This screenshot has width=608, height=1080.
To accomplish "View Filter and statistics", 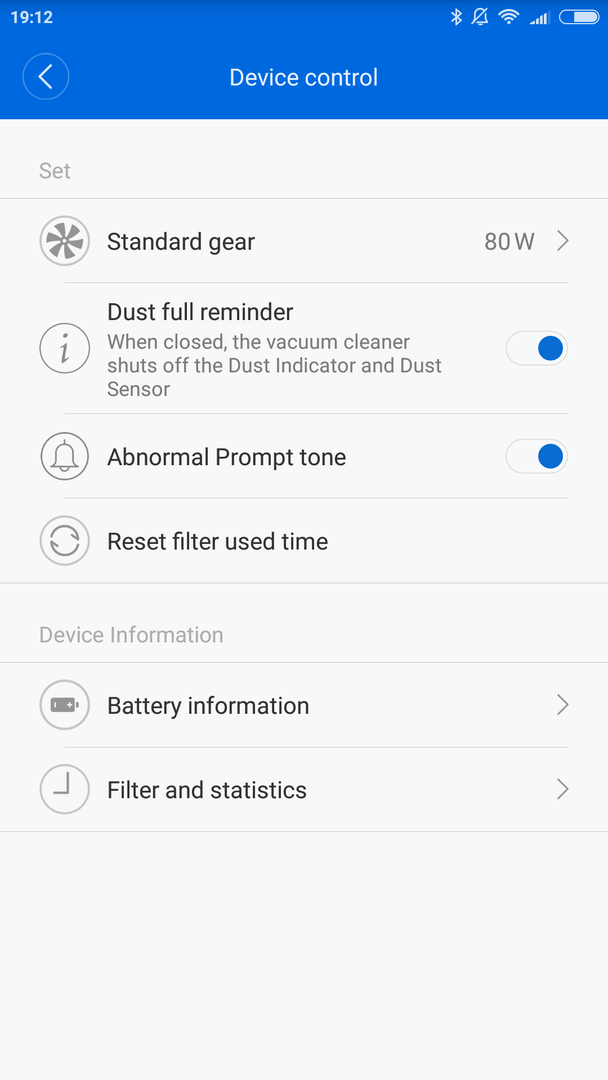I will click(304, 790).
